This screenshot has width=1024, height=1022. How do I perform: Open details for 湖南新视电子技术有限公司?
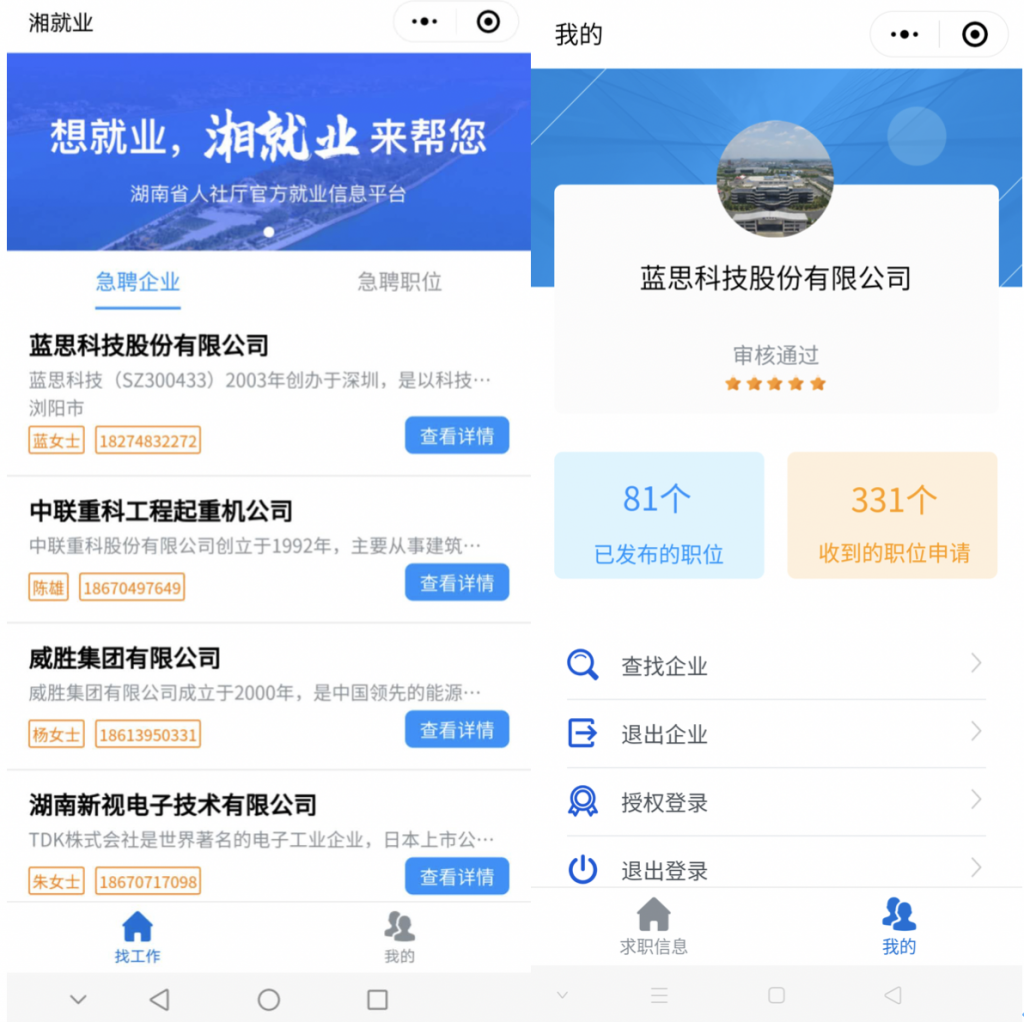pos(456,876)
